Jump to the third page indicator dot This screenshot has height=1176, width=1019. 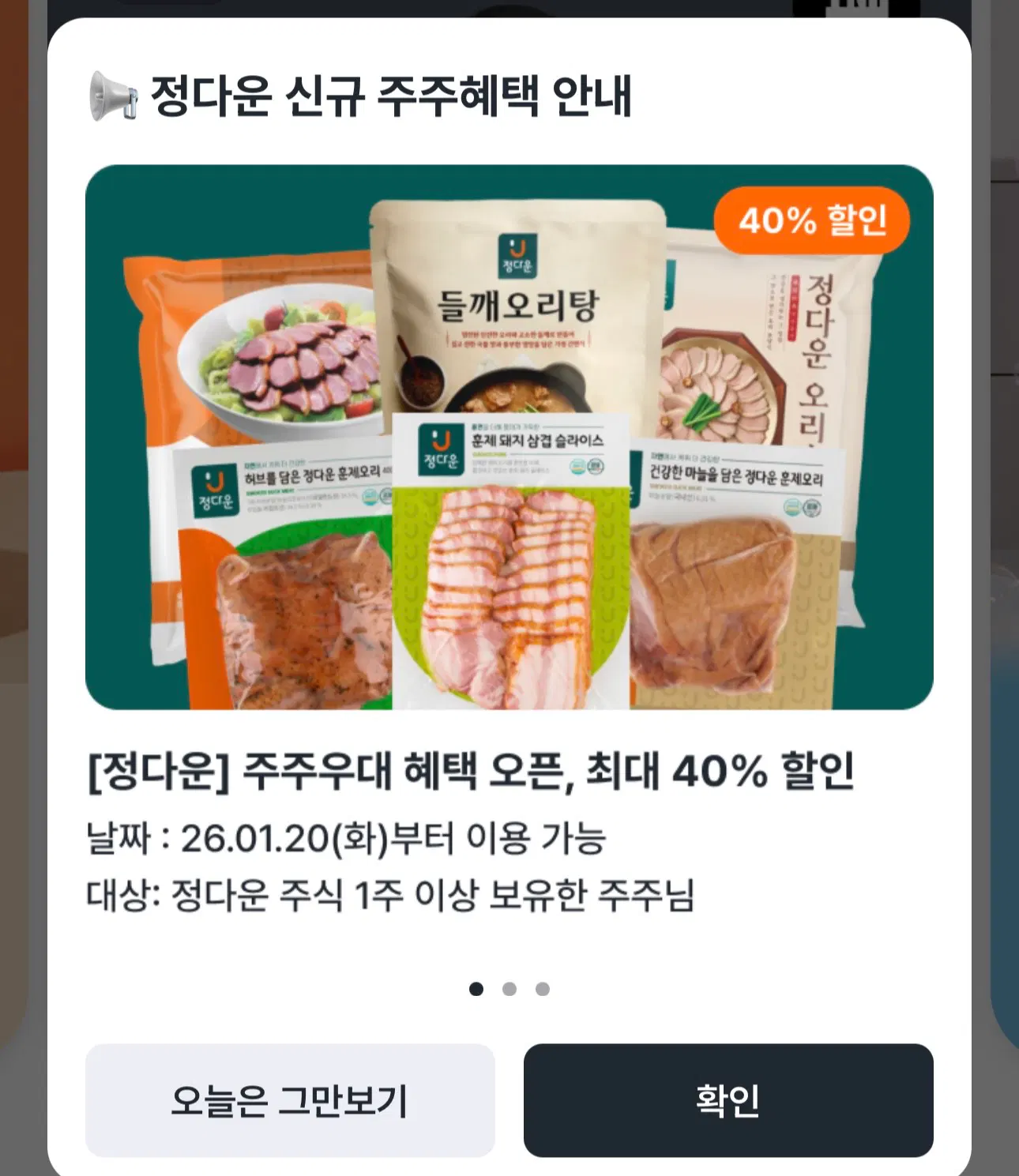tap(543, 989)
